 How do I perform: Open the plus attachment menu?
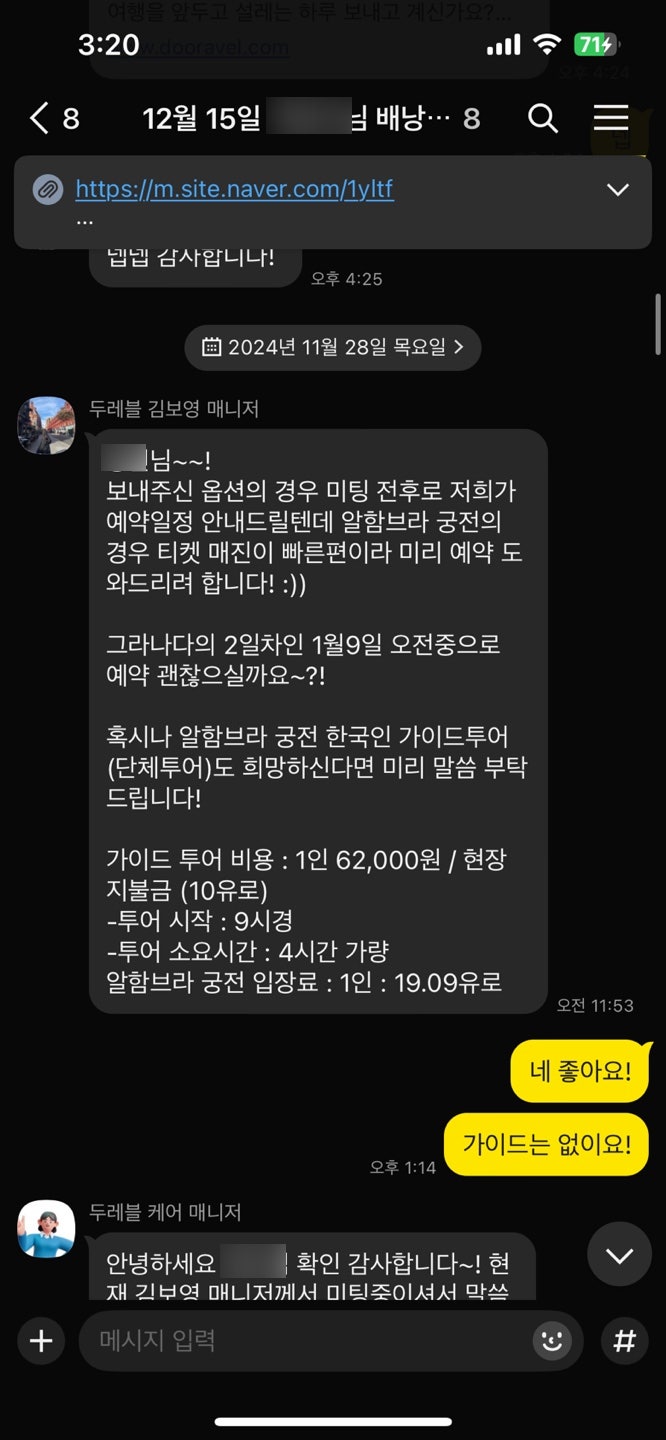pos(41,1341)
